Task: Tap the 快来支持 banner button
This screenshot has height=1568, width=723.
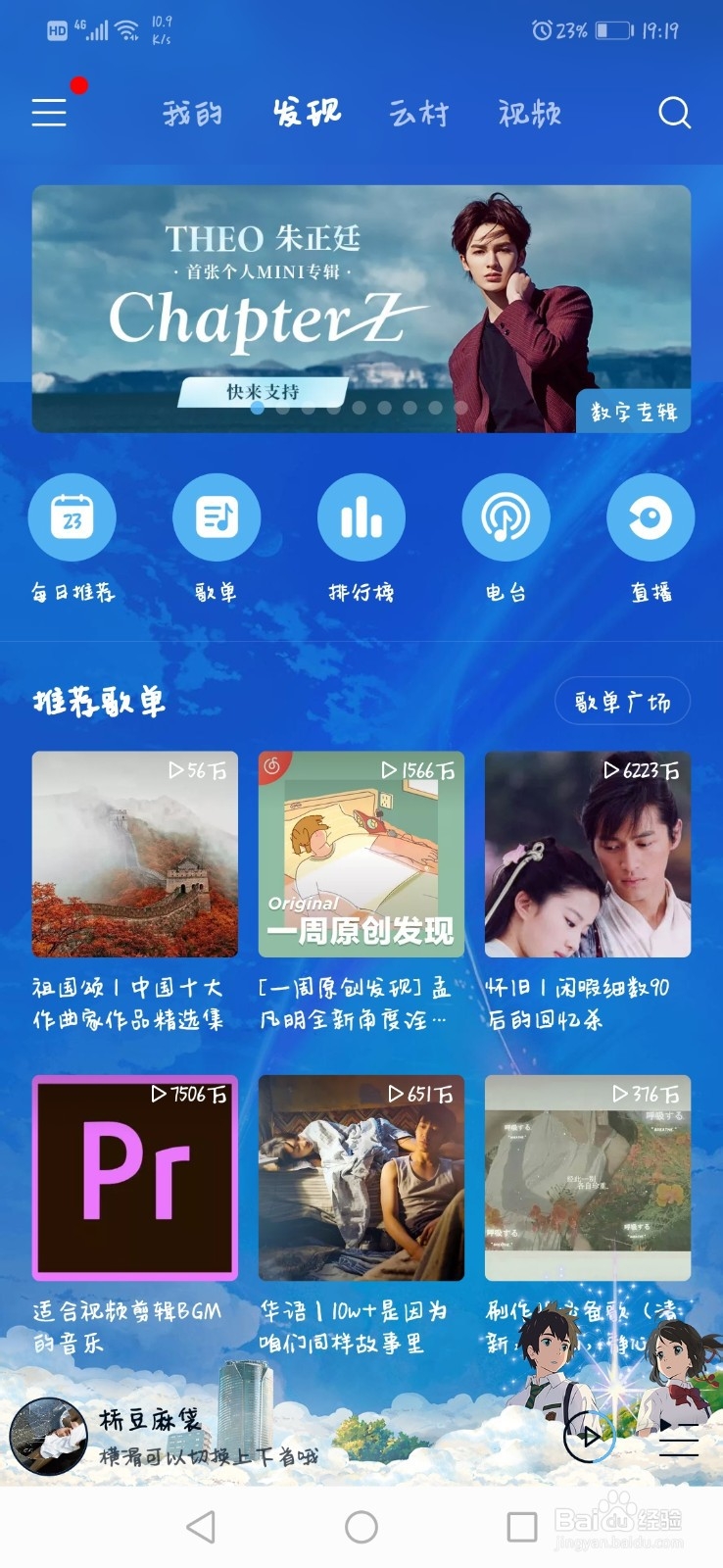Action: [x=262, y=390]
